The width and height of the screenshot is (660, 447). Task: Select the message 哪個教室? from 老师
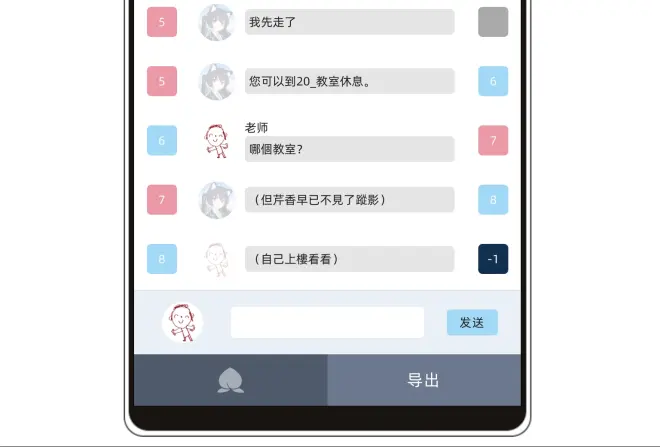pyautogui.click(x=349, y=149)
